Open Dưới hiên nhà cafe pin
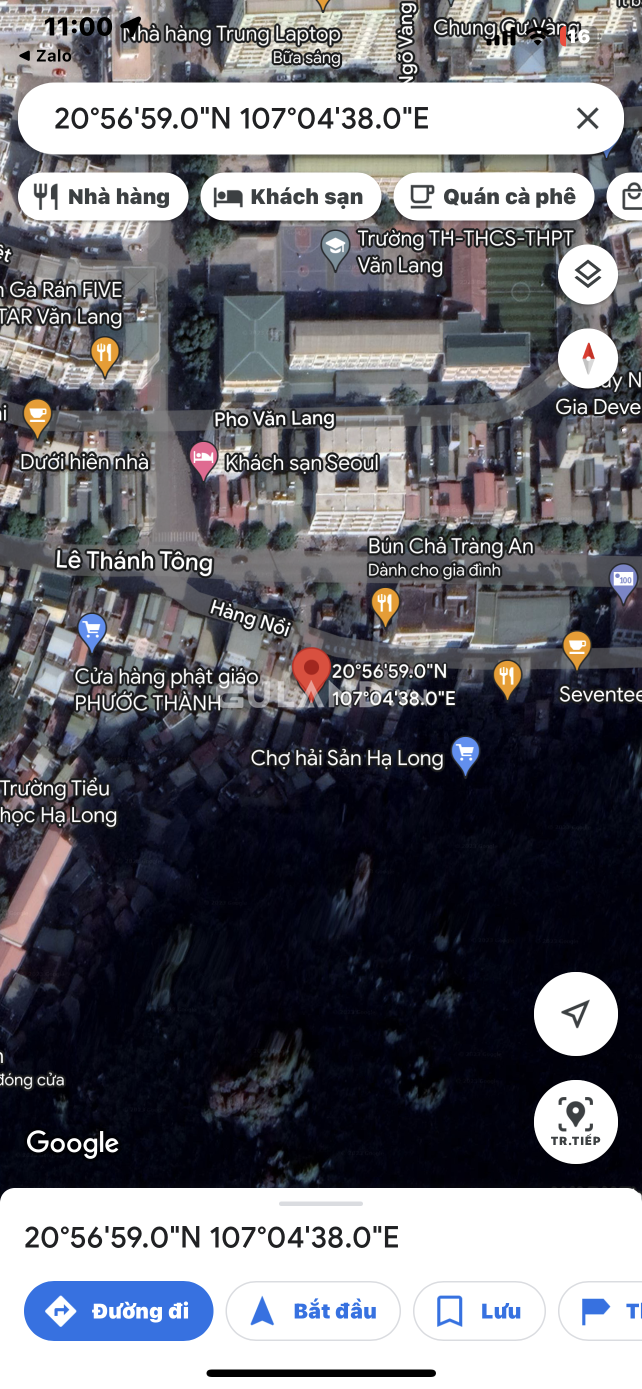The height and width of the screenshot is (1389, 642). 37,417
